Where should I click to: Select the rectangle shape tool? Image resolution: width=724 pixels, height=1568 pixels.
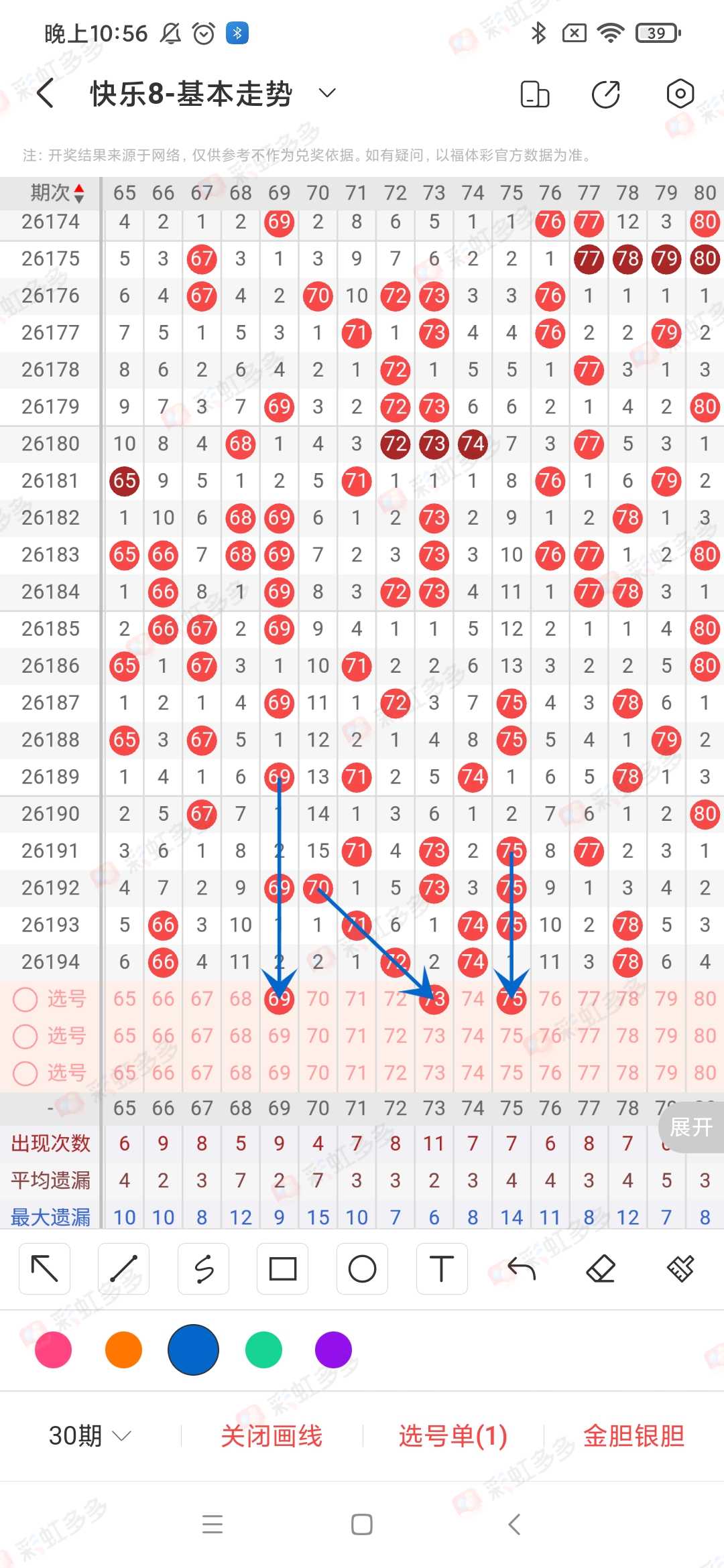283,1268
